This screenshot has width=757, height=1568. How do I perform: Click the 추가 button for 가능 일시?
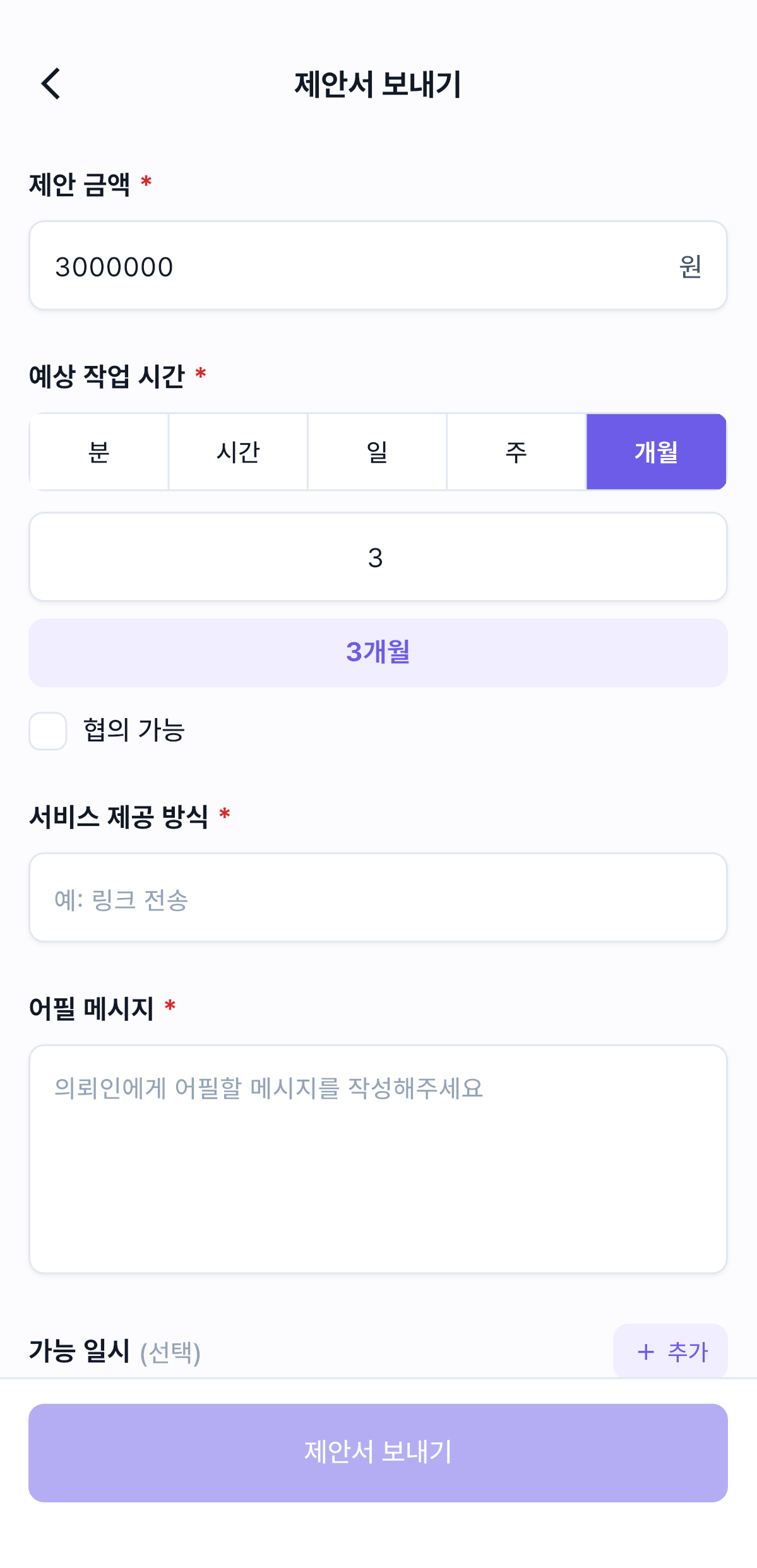click(x=671, y=1352)
